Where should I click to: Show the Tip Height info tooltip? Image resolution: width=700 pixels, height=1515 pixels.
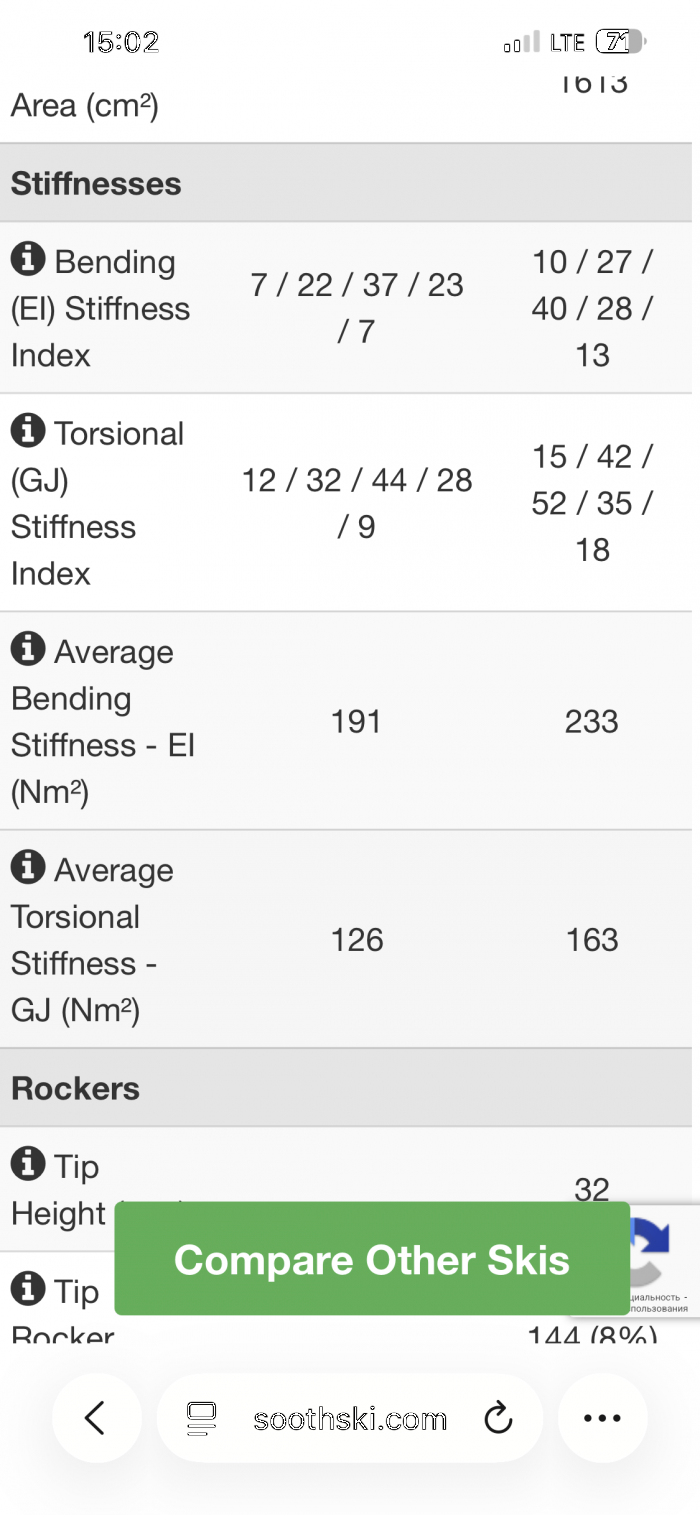tap(28, 1164)
